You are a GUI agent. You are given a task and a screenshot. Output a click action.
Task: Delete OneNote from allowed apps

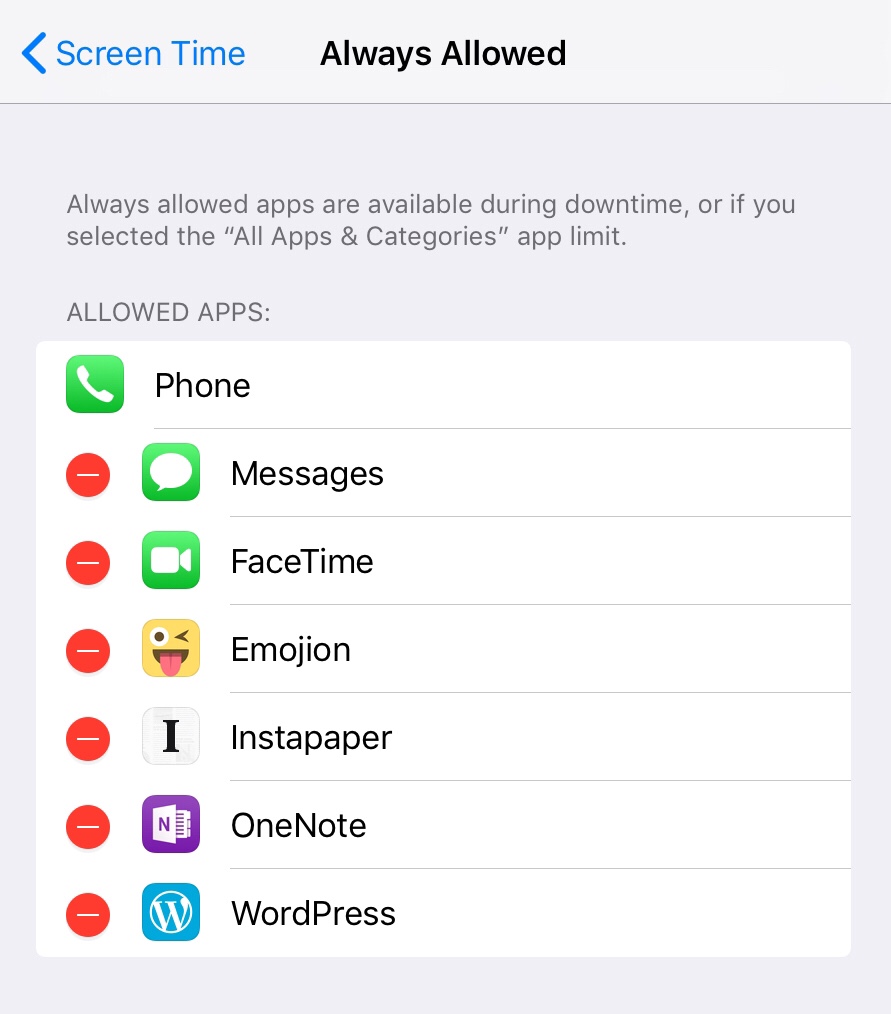(88, 825)
